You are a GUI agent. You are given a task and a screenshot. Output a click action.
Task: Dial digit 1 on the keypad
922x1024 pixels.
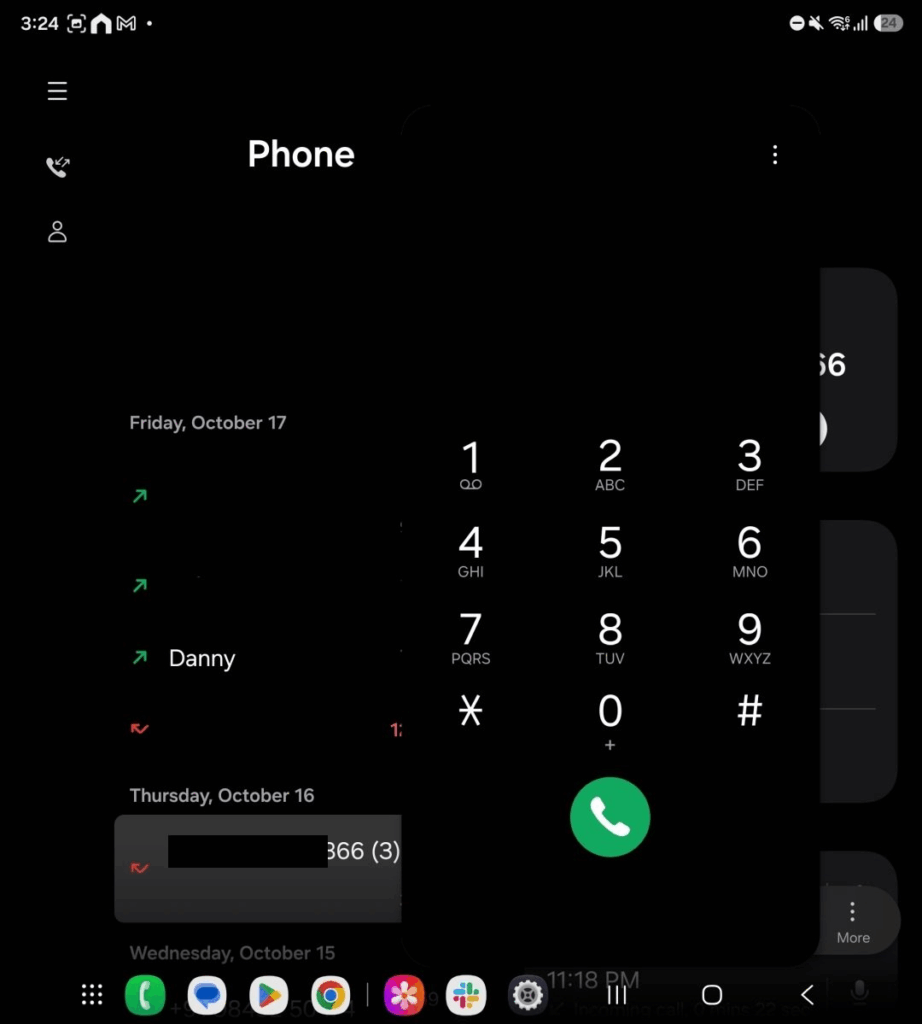pos(470,465)
